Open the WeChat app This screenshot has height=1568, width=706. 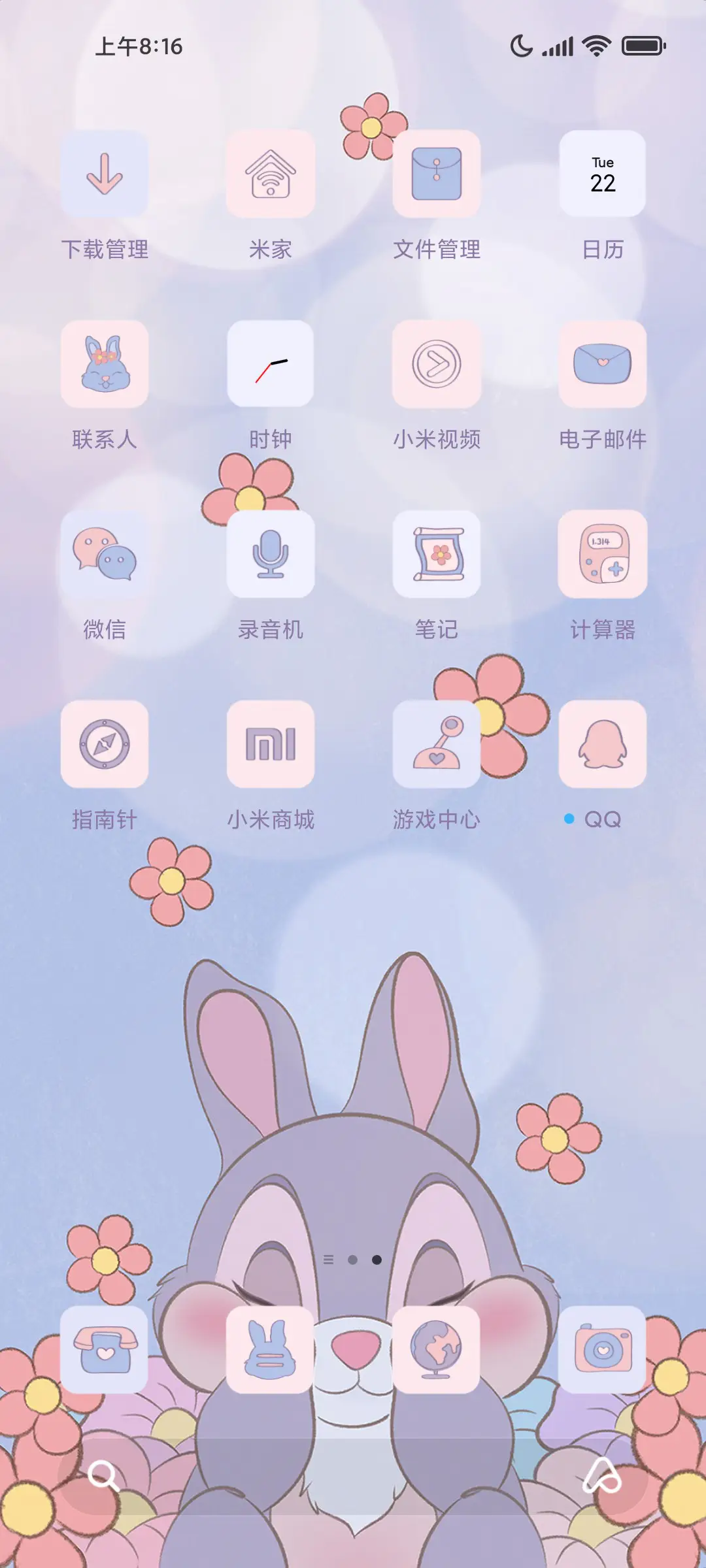105,554
